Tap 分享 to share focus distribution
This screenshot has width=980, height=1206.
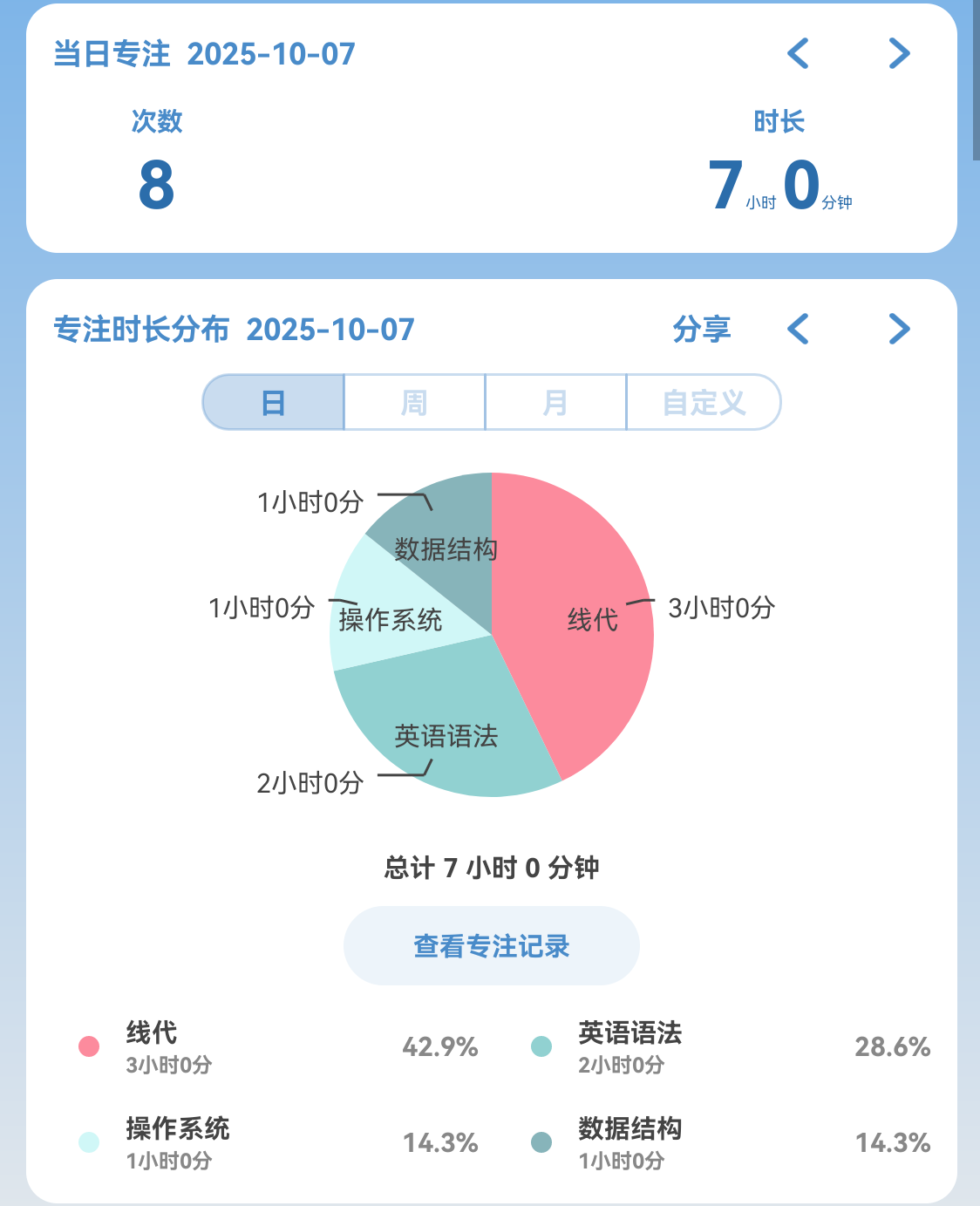pos(702,330)
